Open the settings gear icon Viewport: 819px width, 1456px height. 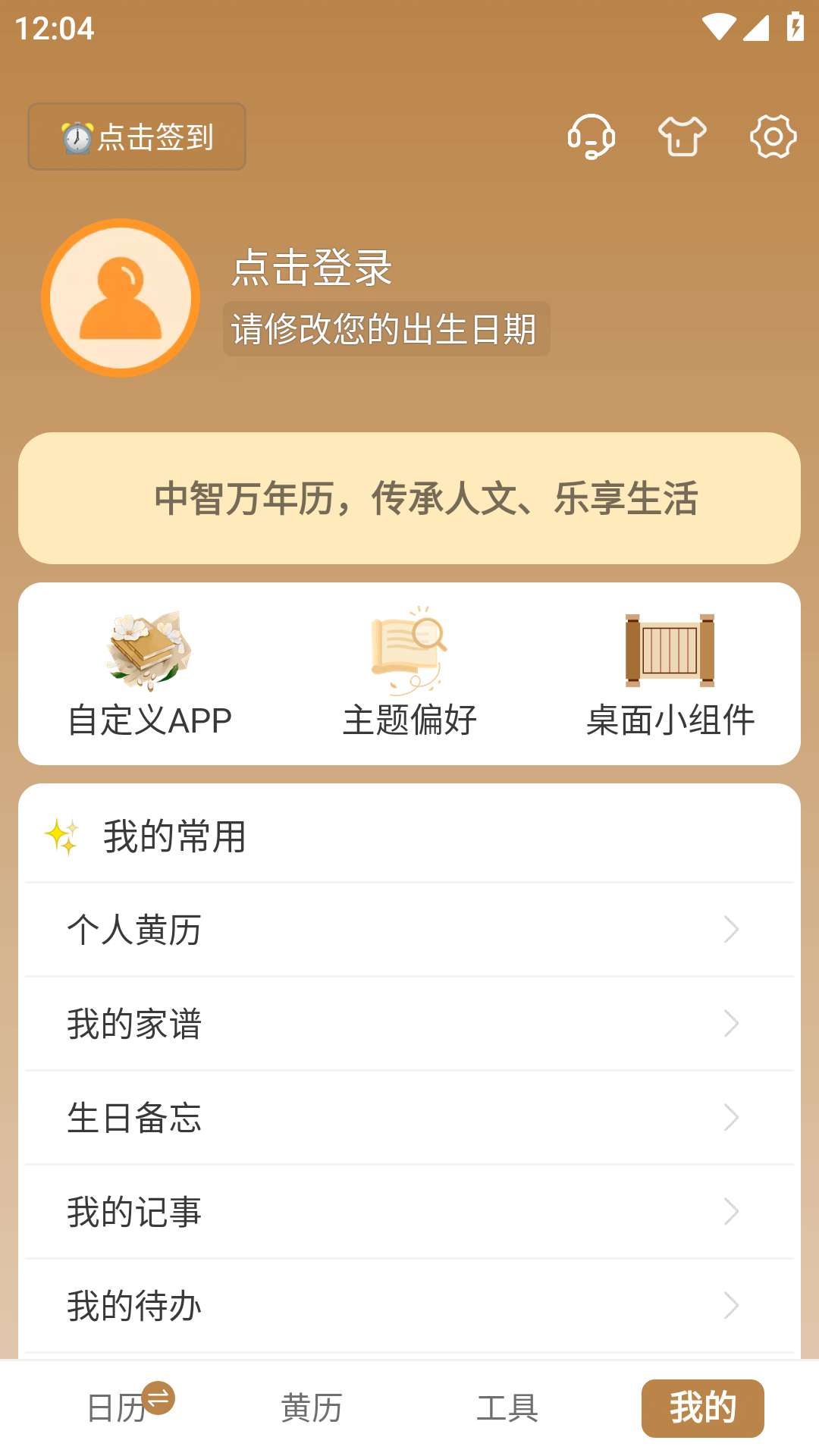point(773,136)
